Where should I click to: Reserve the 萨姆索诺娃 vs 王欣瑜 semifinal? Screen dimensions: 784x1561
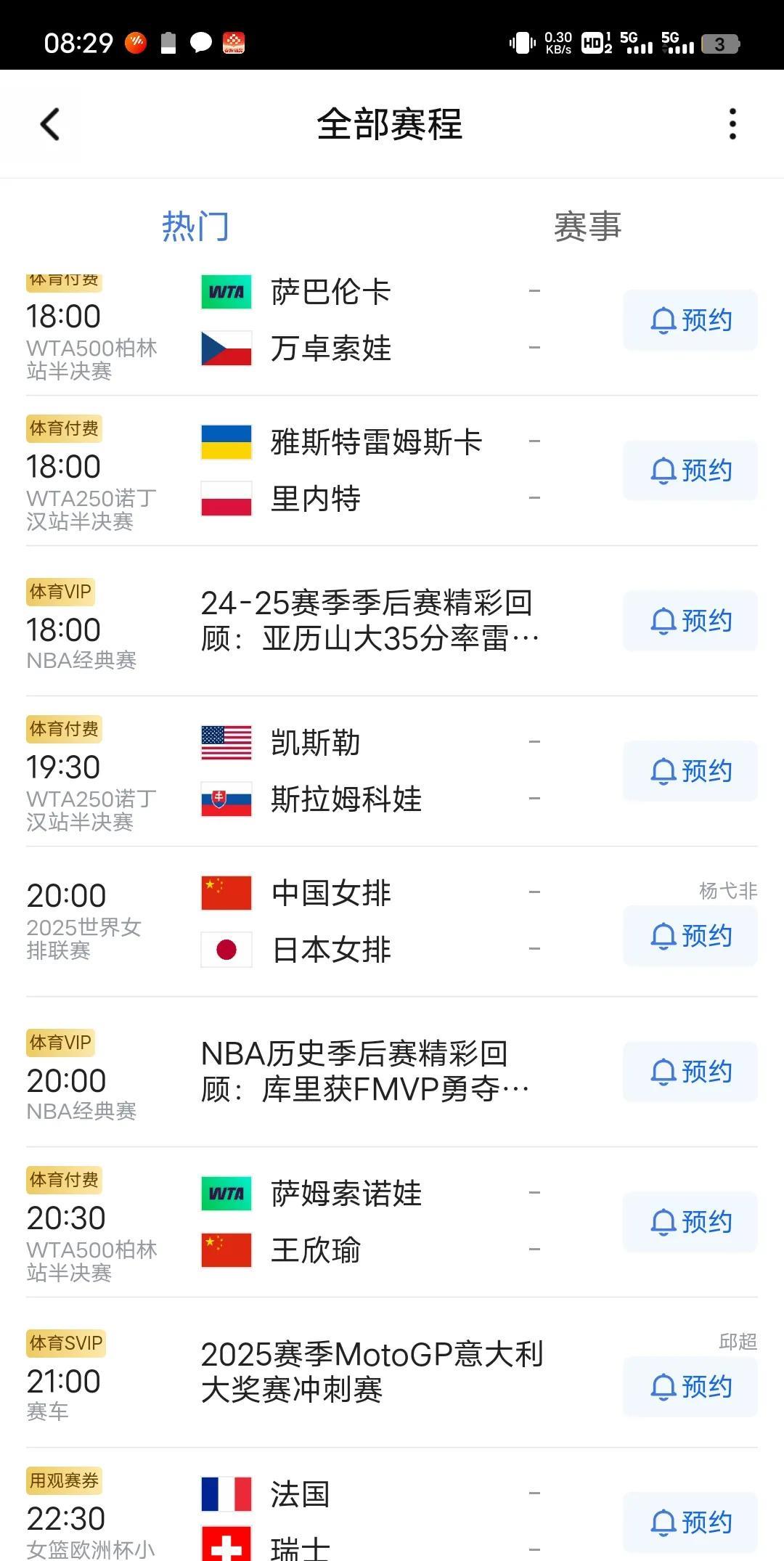(x=690, y=1222)
